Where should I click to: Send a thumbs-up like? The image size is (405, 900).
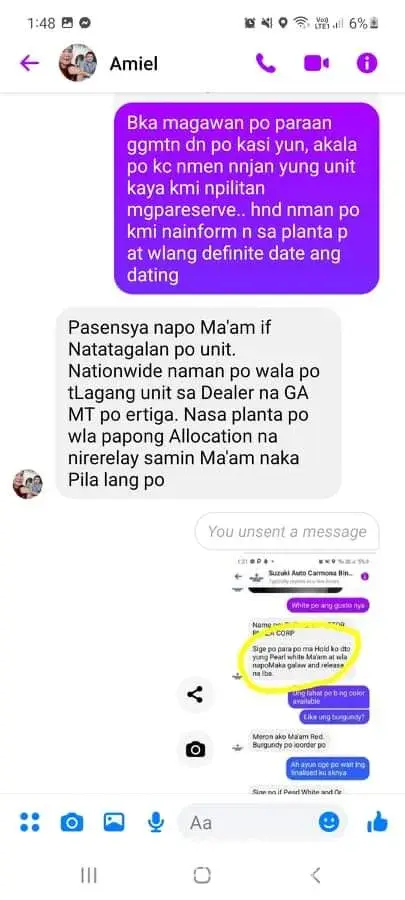tap(377, 822)
